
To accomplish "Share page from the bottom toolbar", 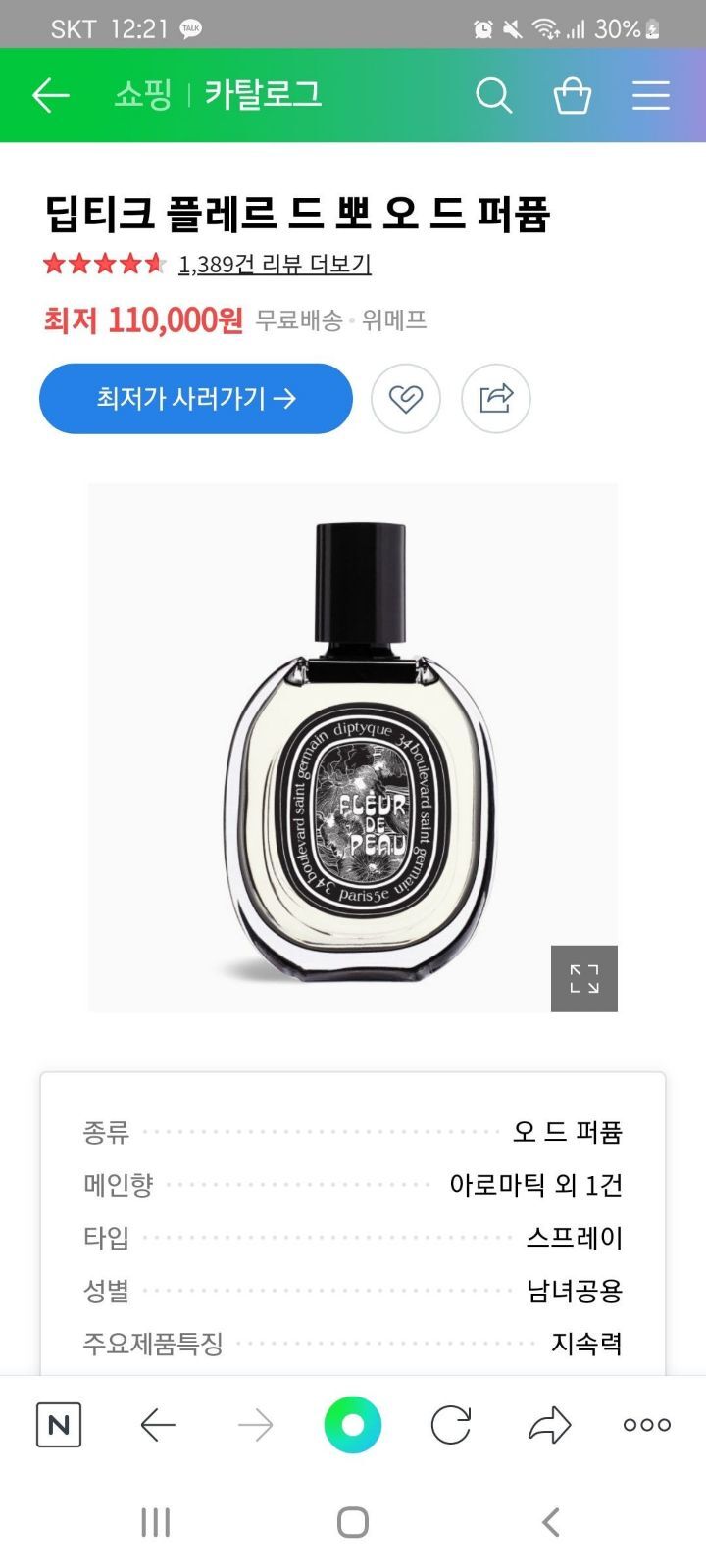I will coord(549,1425).
